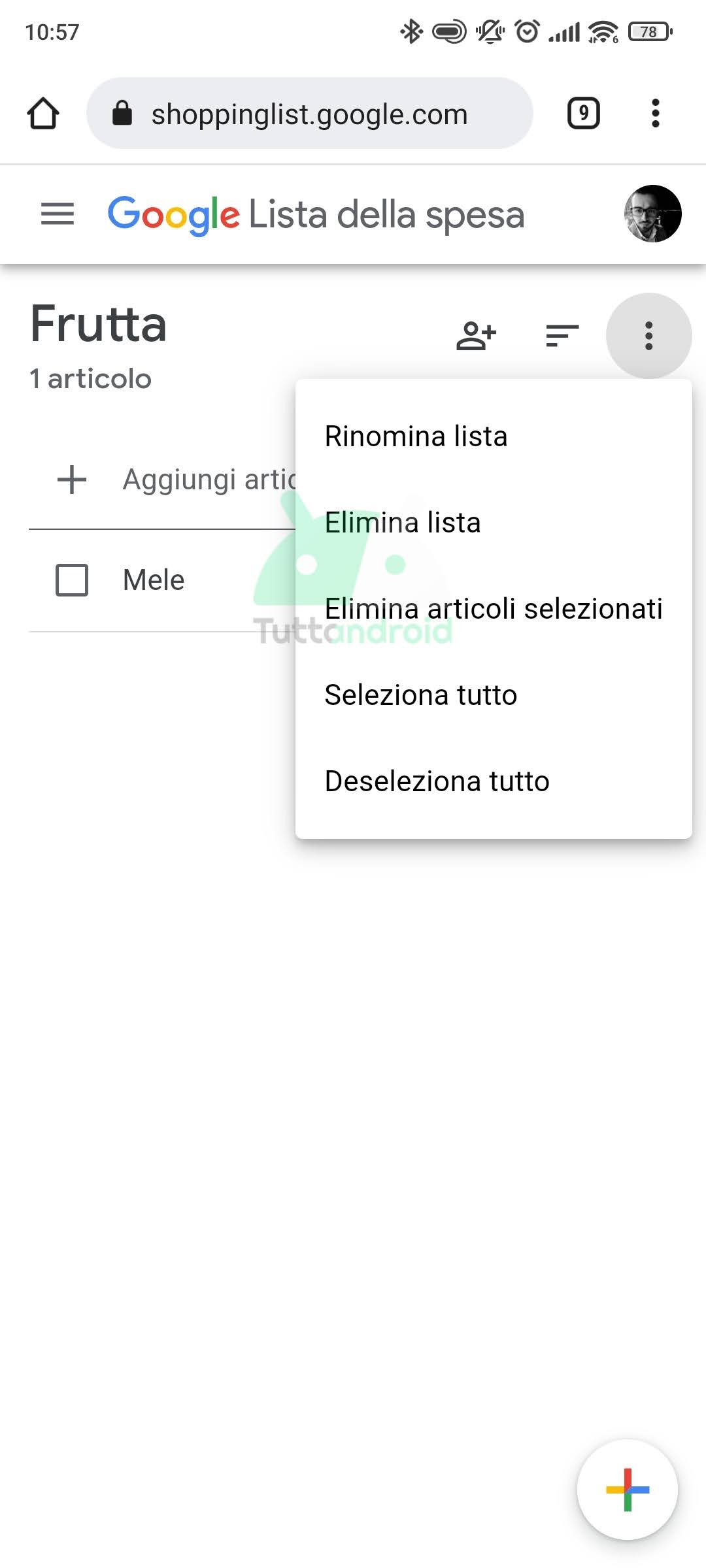
Task: Choose Elimina lista option
Action: tap(494, 523)
